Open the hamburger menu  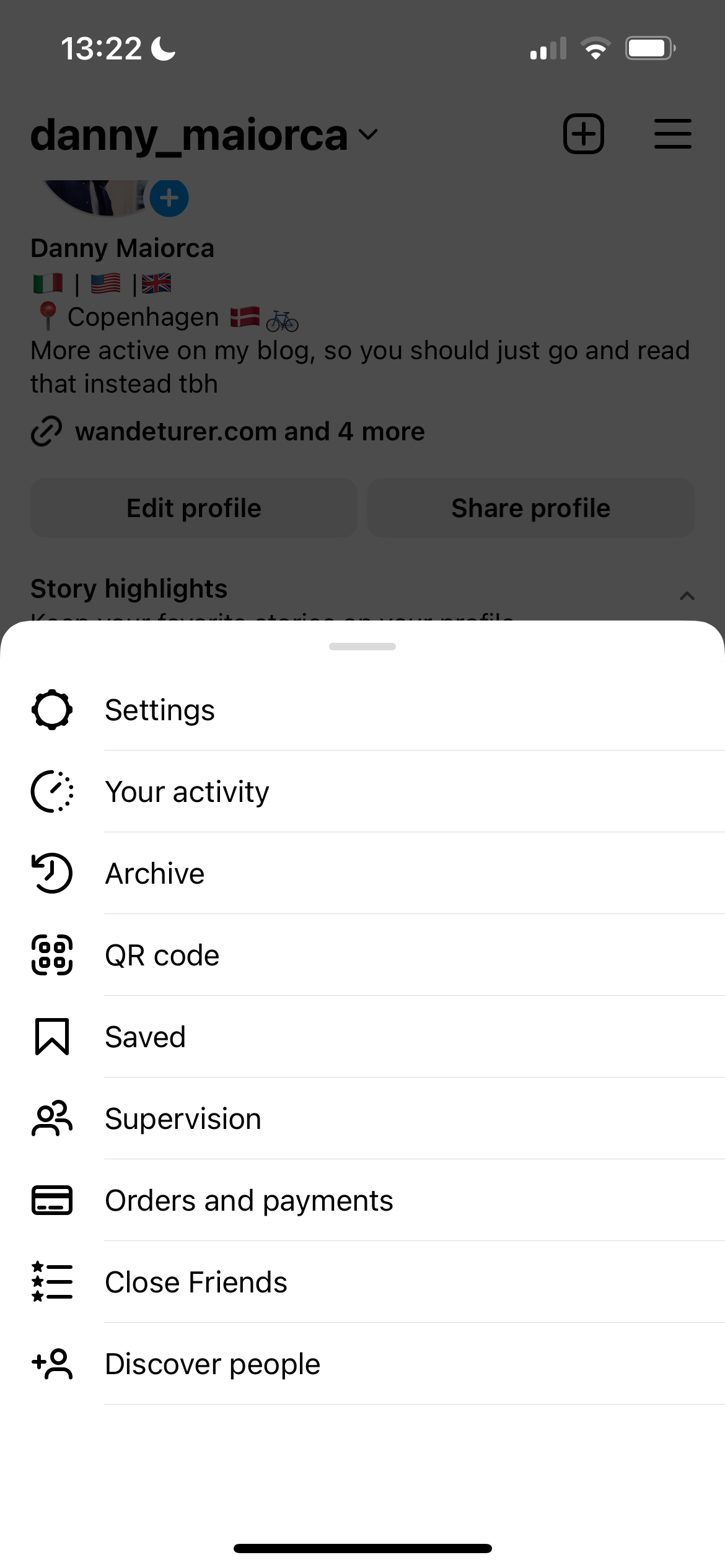click(673, 134)
